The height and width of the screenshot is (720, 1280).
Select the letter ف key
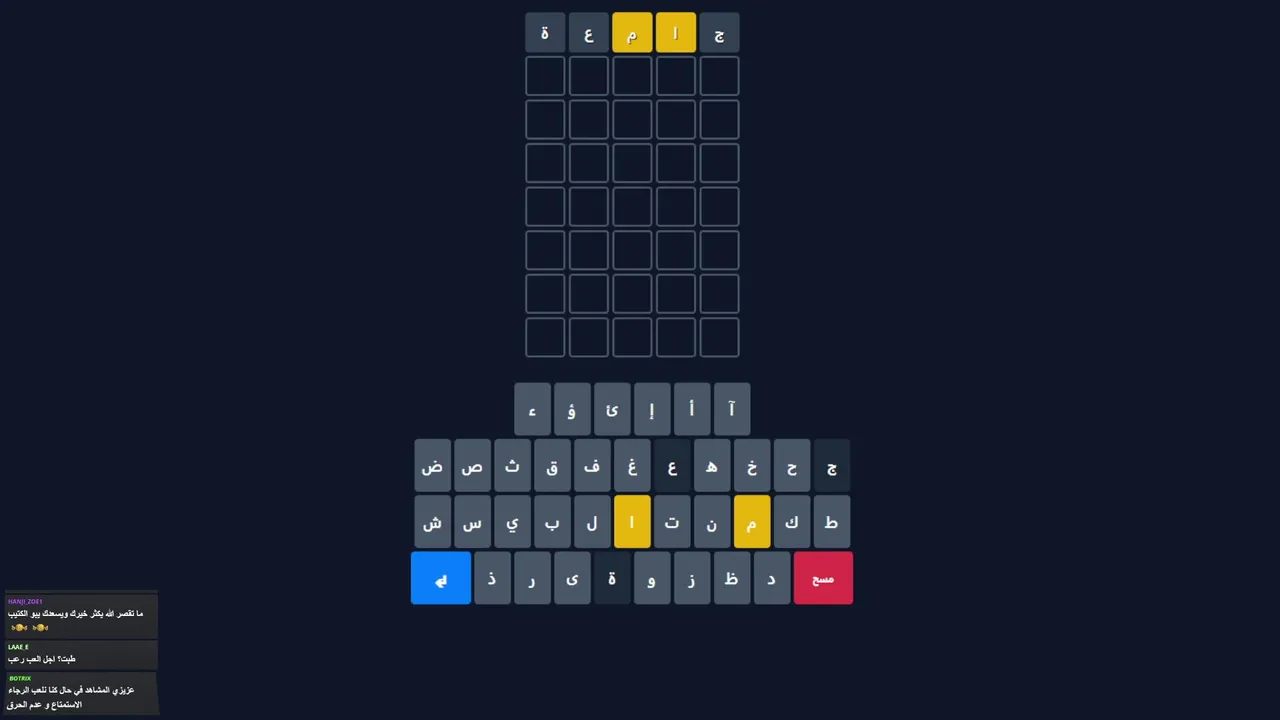(592, 466)
